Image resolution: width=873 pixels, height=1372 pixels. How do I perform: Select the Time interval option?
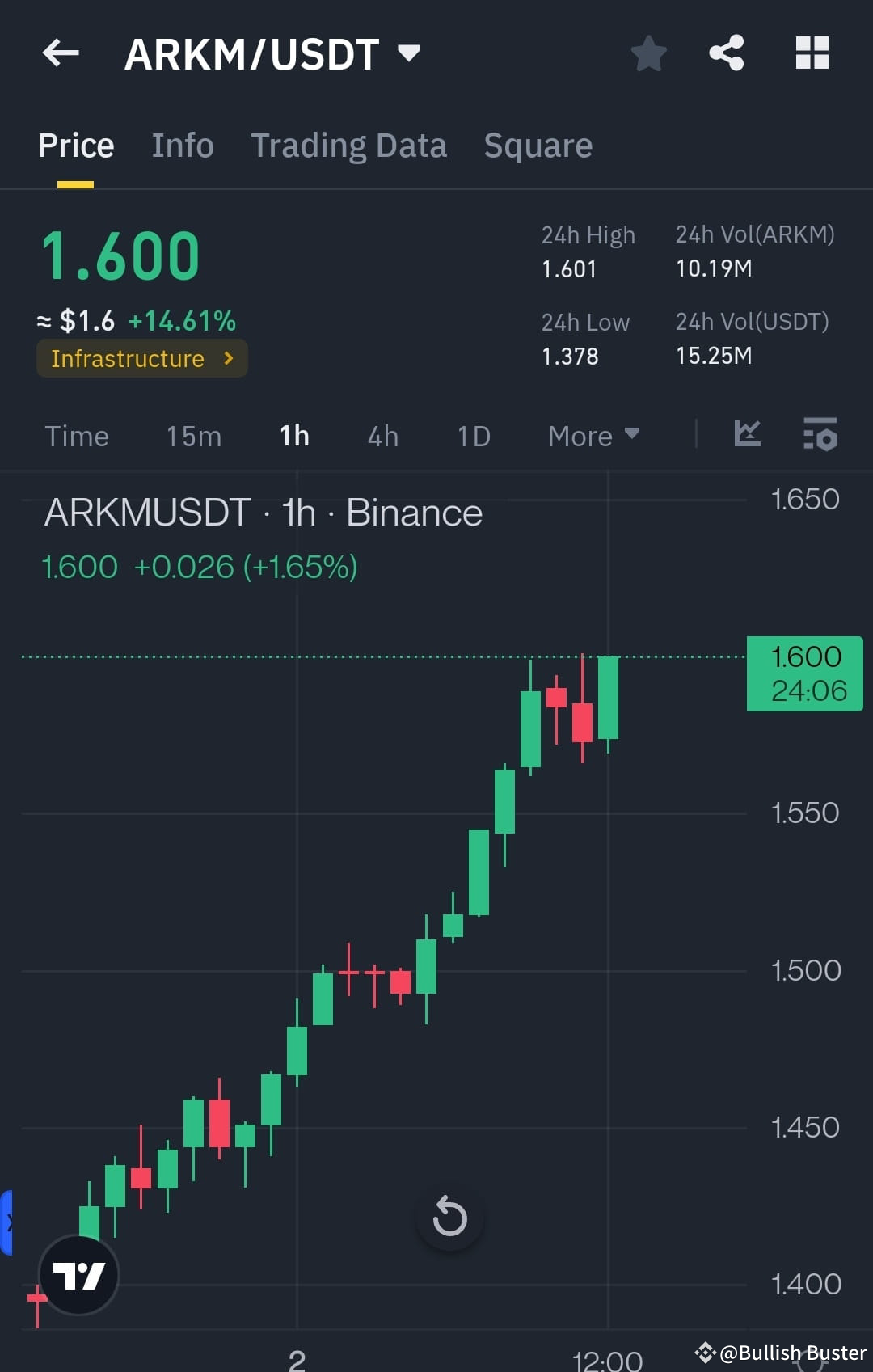[78, 436]
